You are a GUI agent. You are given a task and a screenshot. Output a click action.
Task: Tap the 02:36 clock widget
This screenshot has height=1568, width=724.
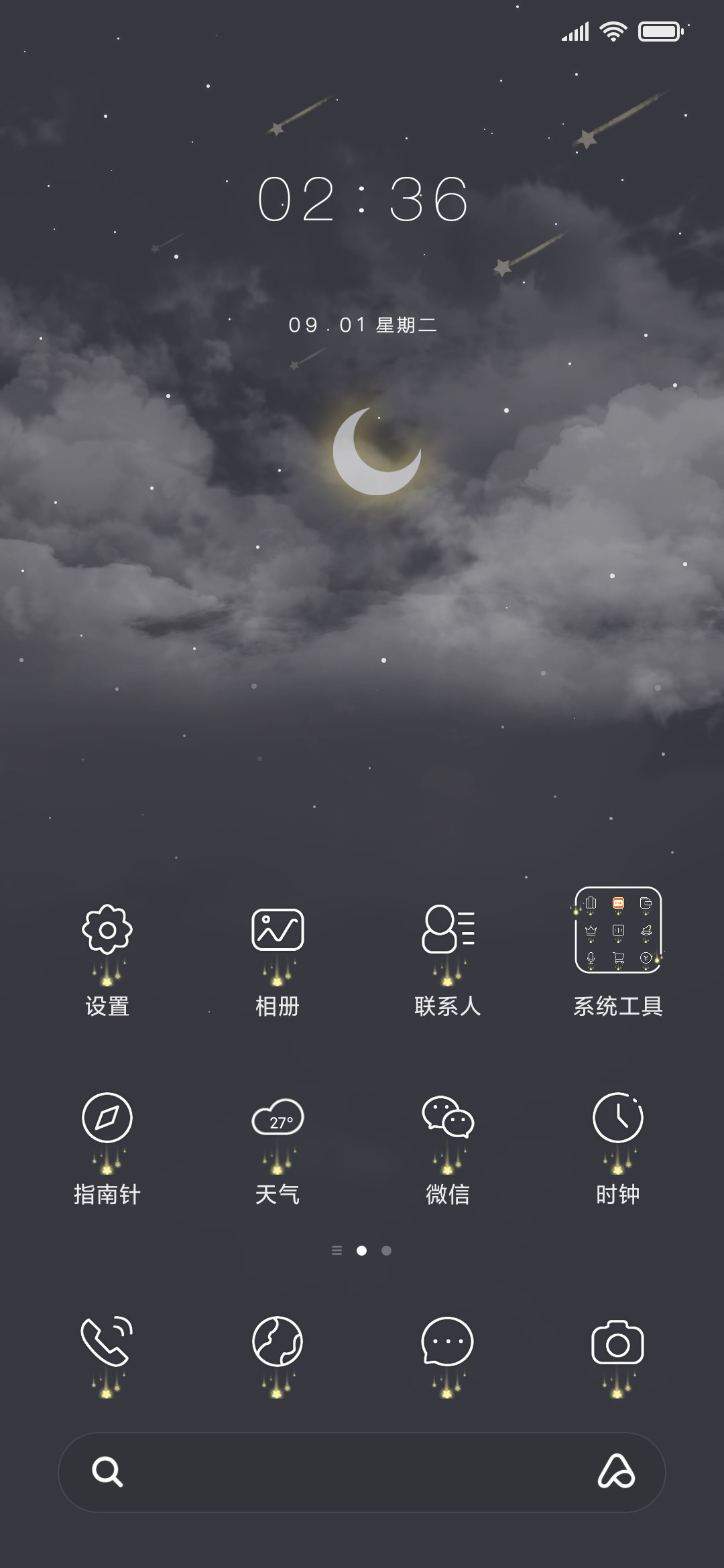(363, 199)
